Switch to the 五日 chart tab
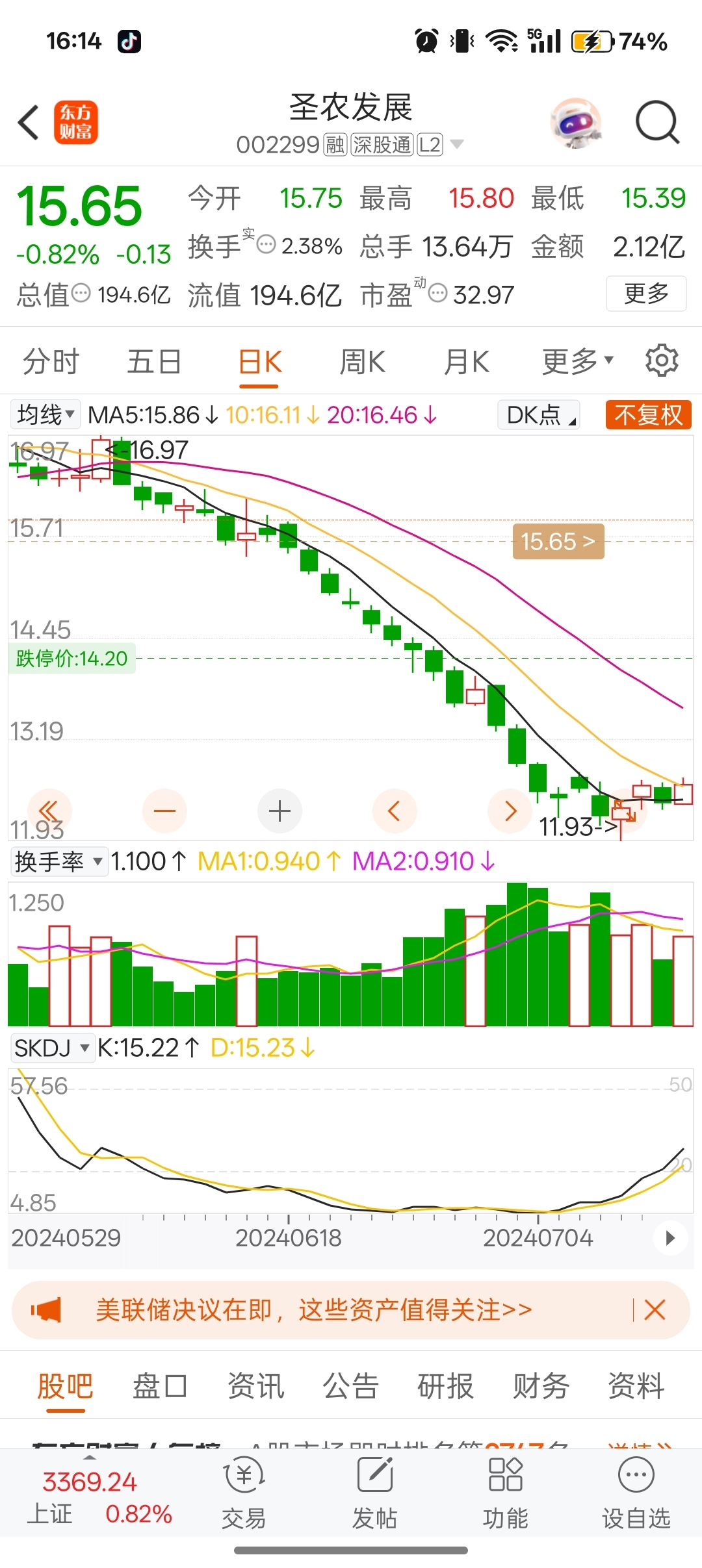The height and width of the screenshot is (1568, 702). point(154,362)
